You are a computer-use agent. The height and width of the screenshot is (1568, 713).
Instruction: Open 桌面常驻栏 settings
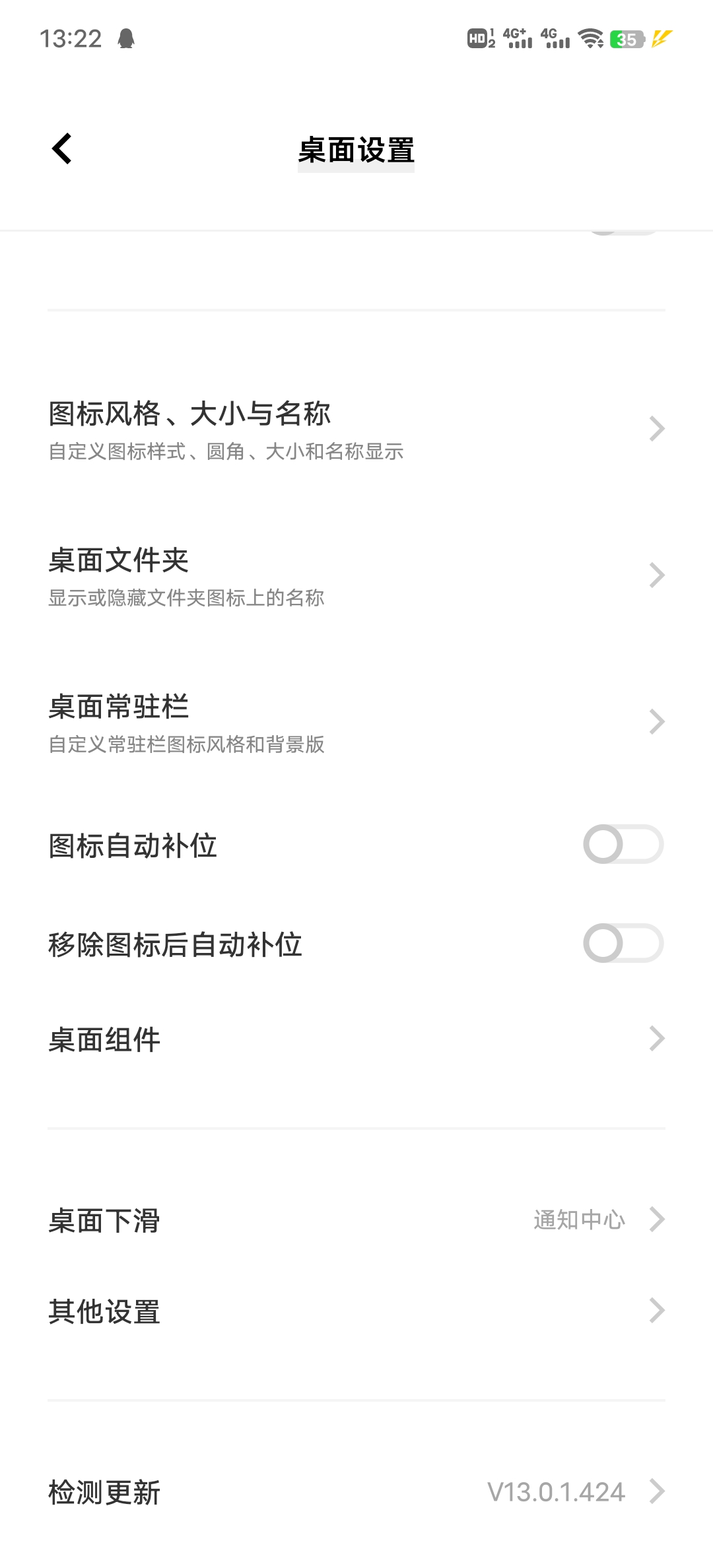(x=356, y=723)
